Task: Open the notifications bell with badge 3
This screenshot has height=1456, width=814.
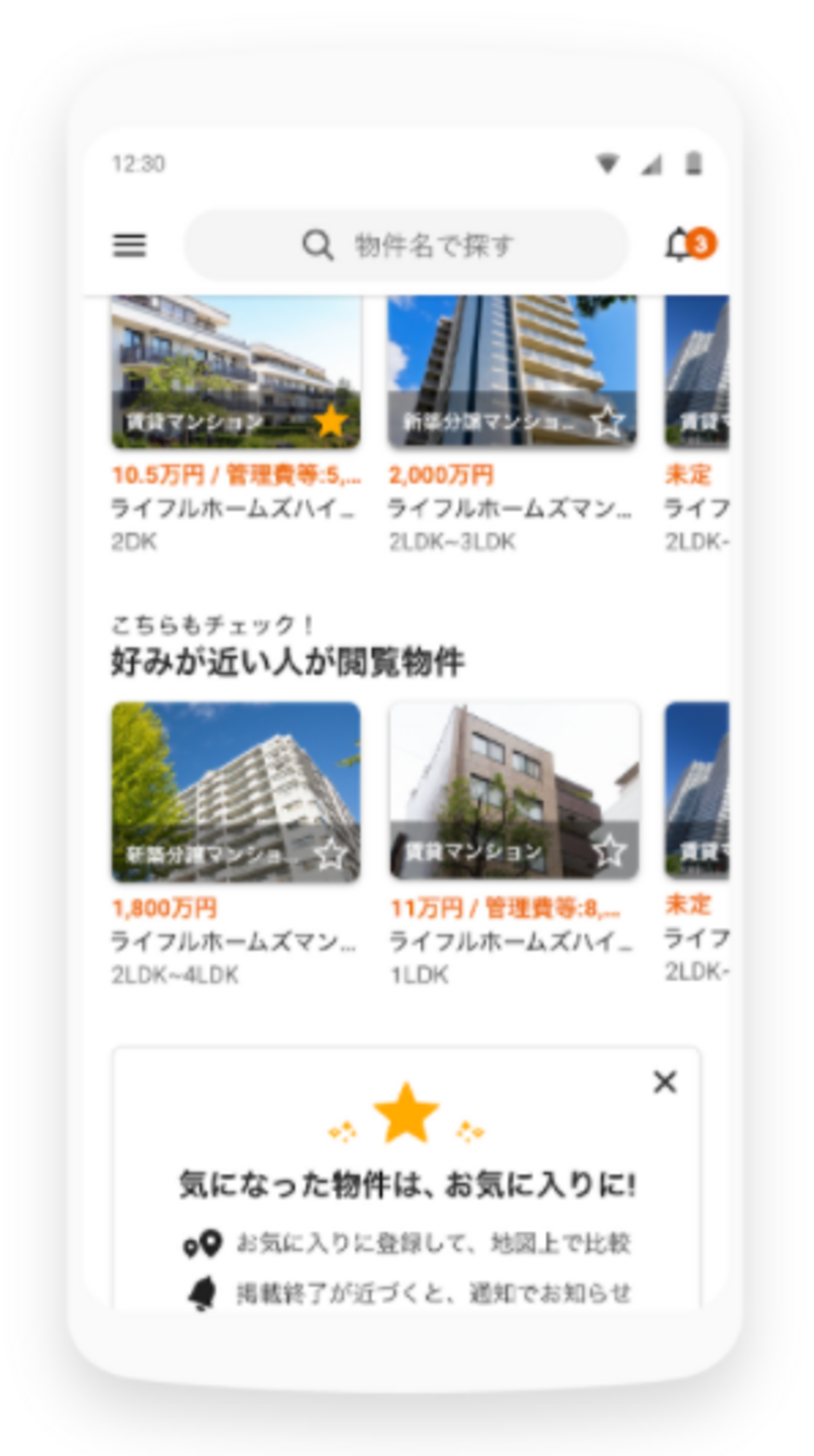Action: 689,244
